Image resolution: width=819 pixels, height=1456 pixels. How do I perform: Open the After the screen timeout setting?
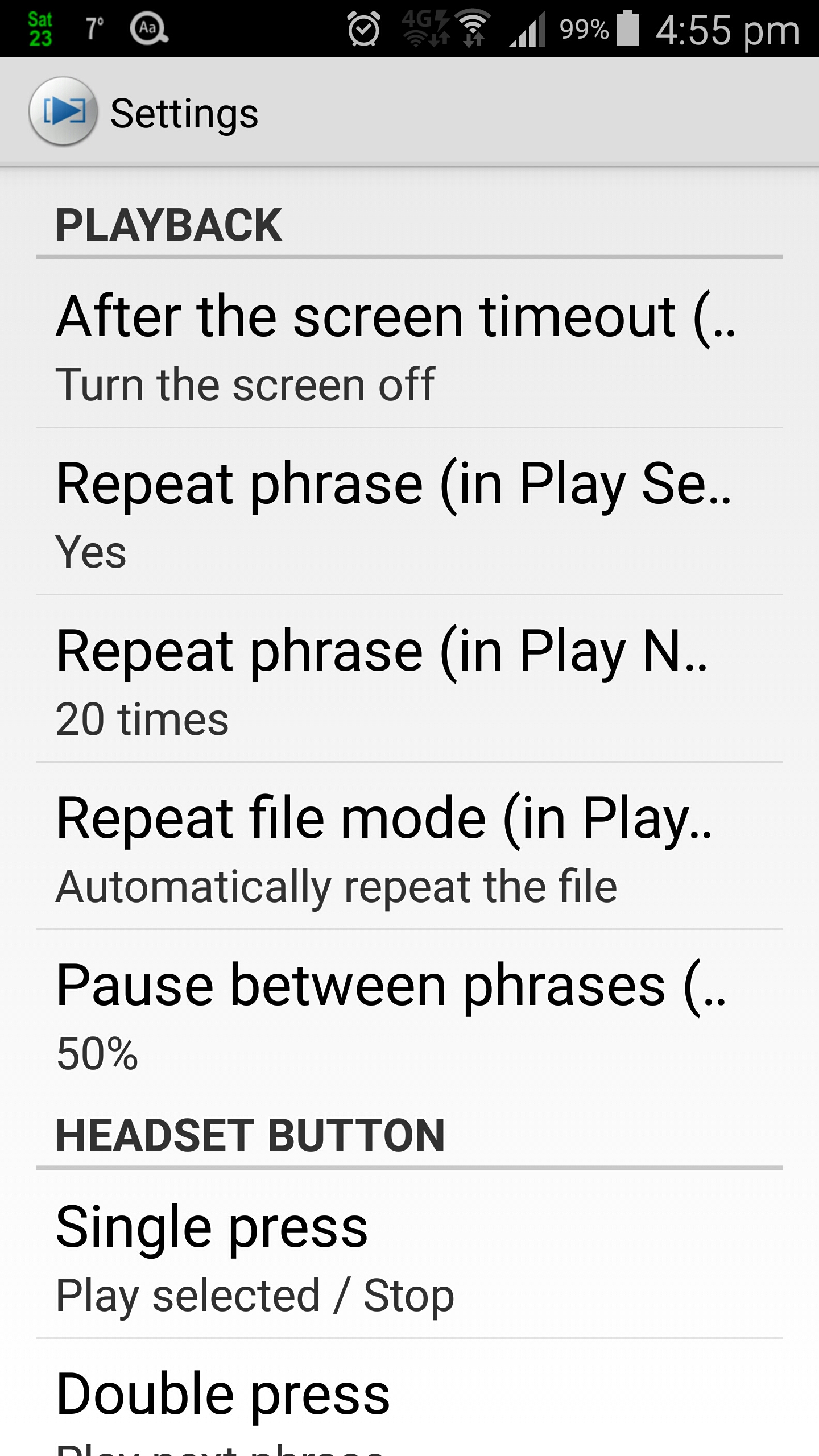coord(409,344)
